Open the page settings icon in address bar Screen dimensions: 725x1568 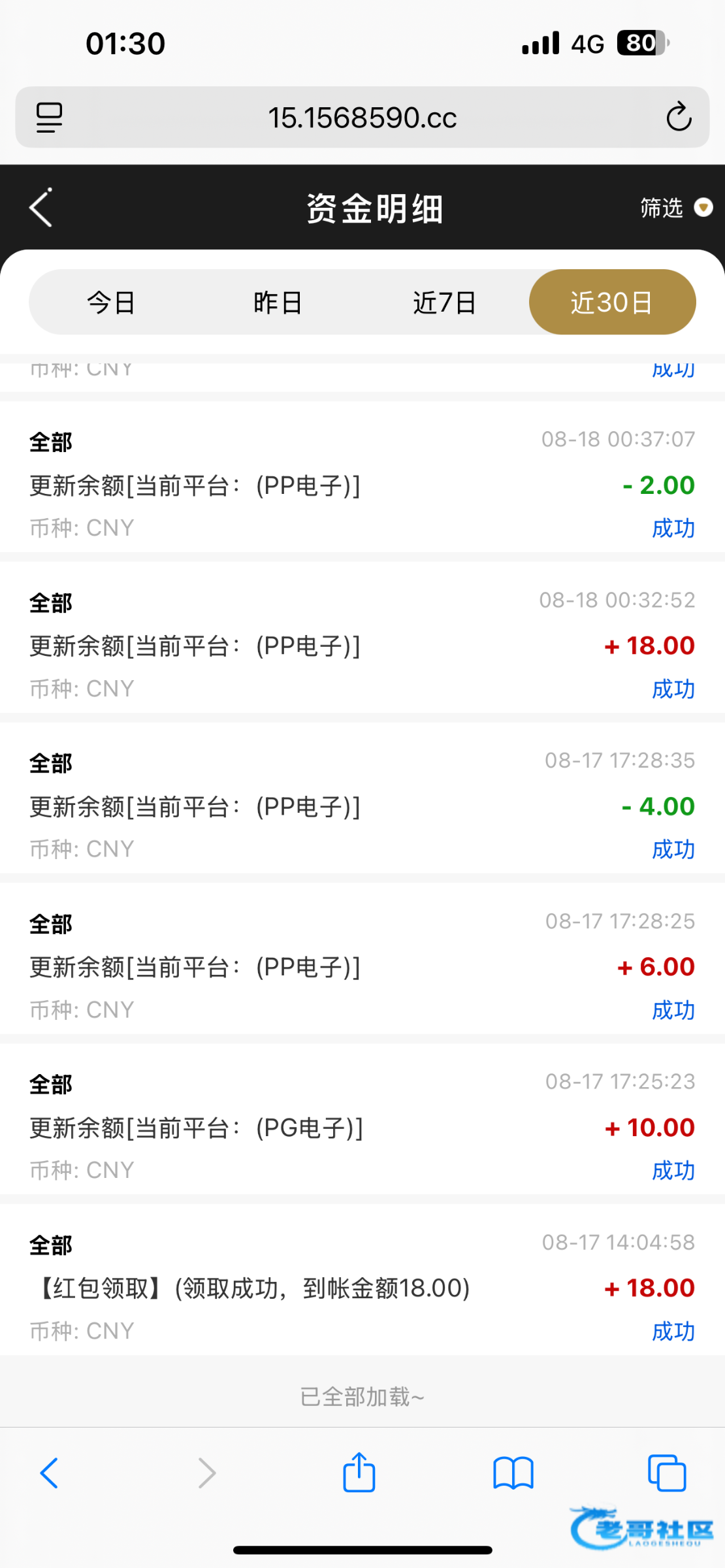(x=49, y=118)
